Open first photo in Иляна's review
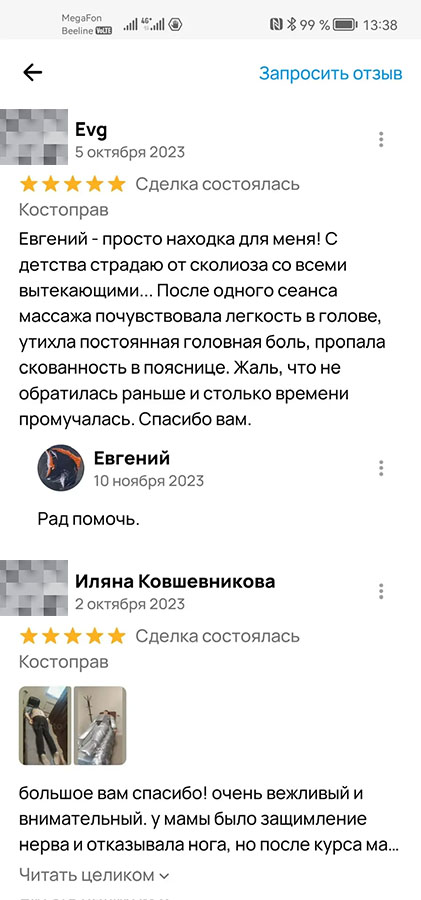421x900 pixels. coord(45,726)
